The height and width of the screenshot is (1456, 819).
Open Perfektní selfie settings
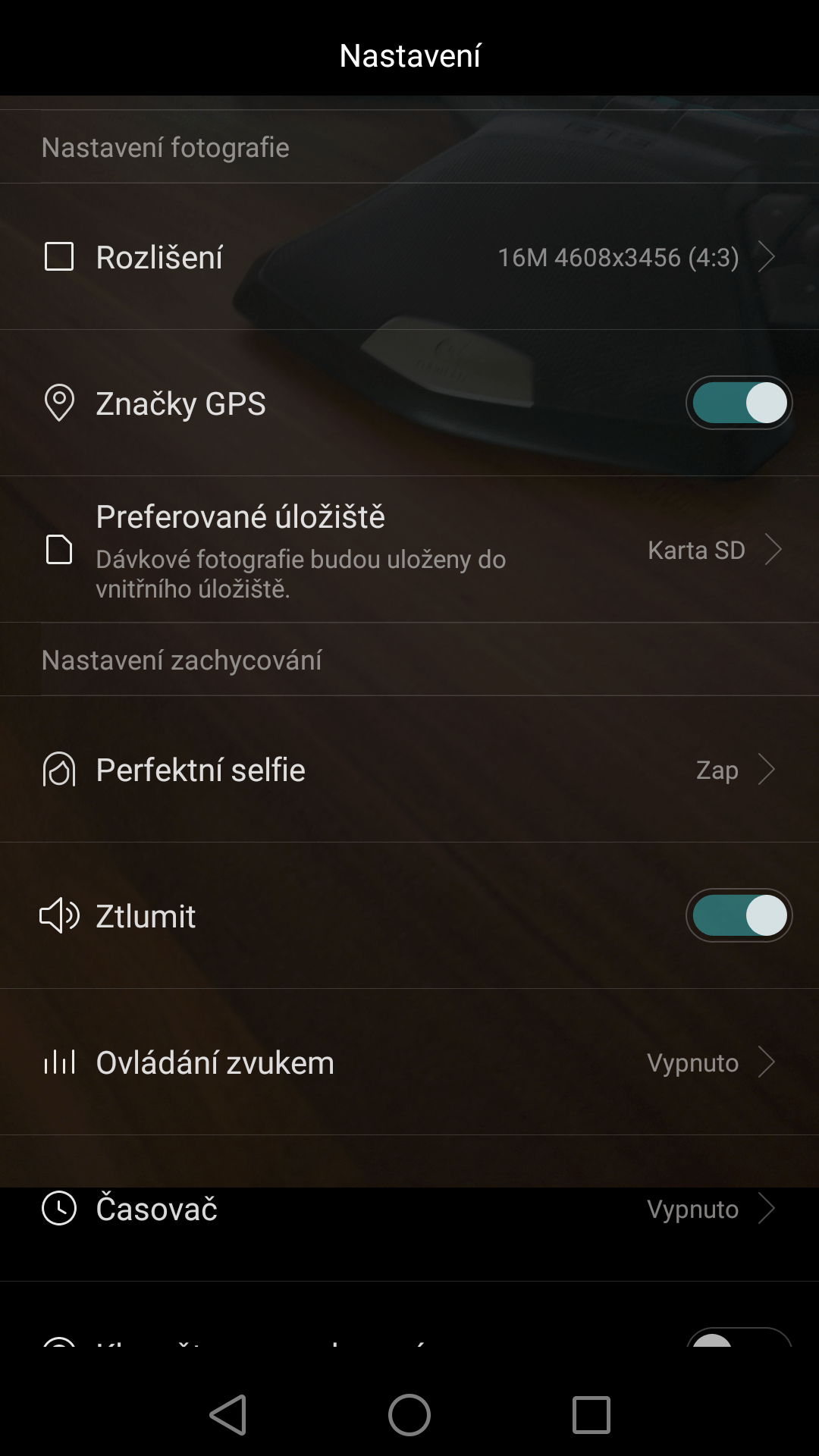tap(409, 769)
